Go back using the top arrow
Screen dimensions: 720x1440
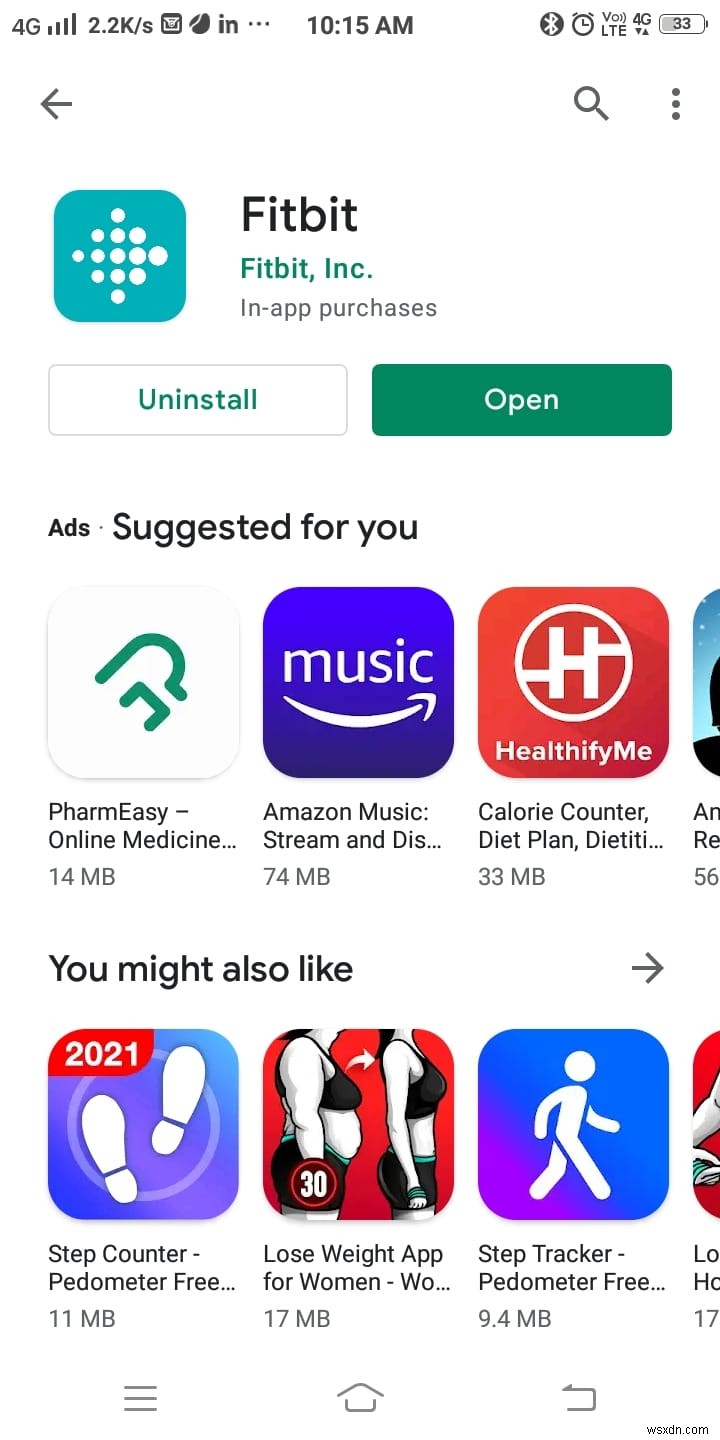tap(56, 103)
